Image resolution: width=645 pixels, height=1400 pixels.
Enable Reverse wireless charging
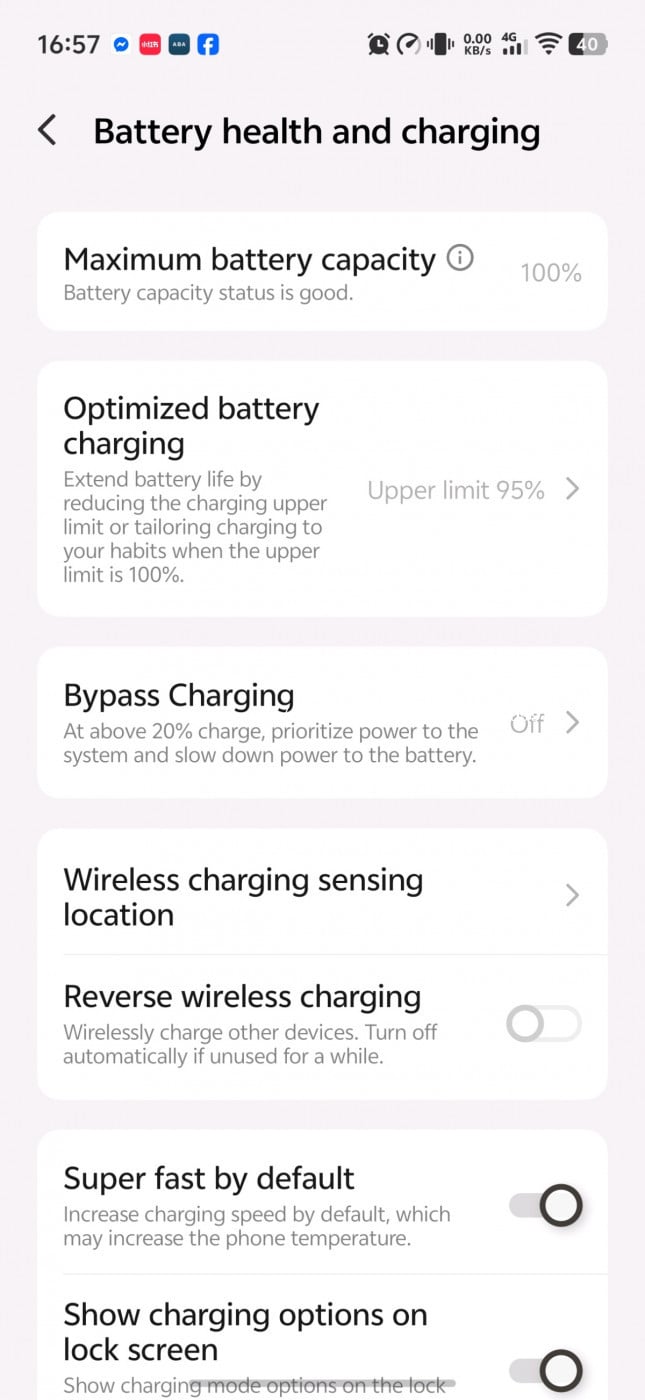click(543, 1024)
